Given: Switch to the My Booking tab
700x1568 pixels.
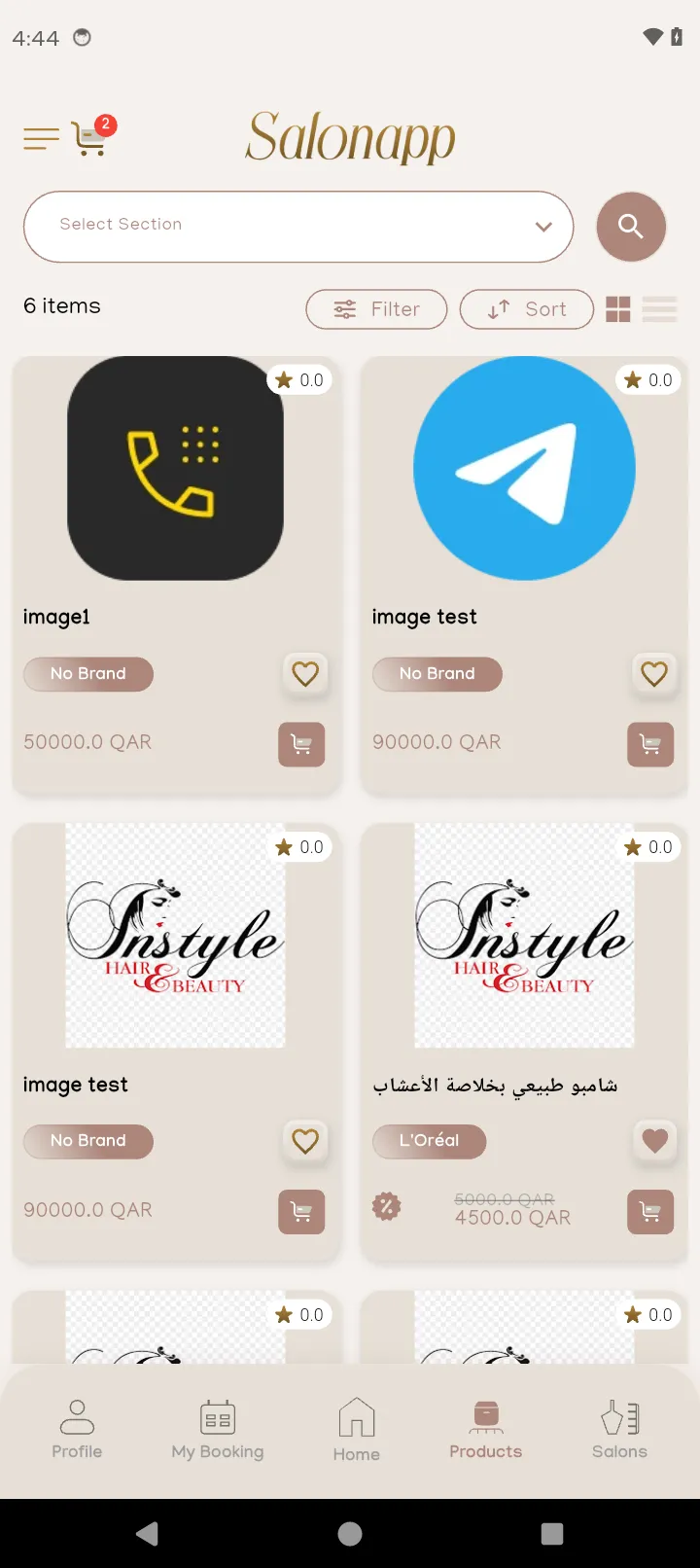Looking at the screenshot, I should (x=218, y=1430).
